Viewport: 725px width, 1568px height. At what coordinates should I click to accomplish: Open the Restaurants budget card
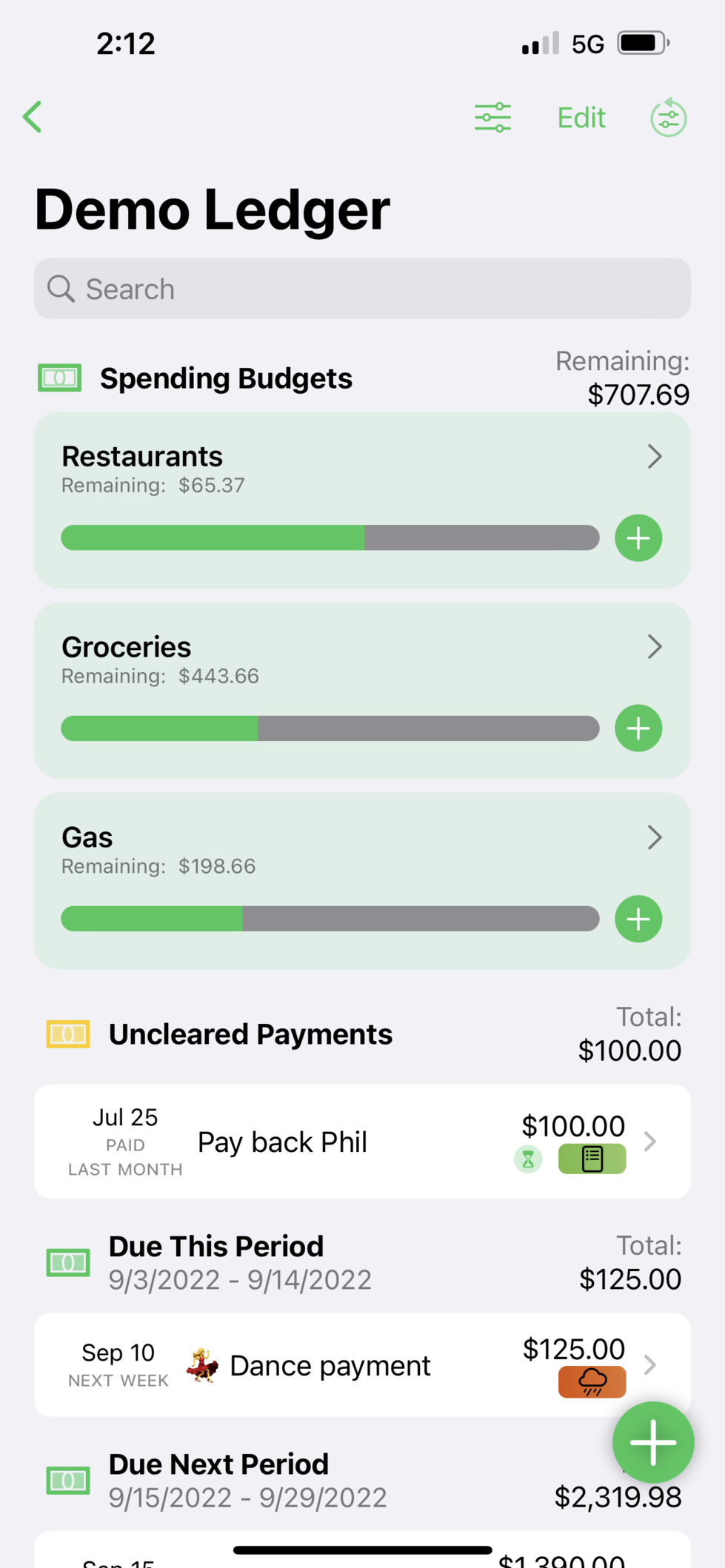362,500
